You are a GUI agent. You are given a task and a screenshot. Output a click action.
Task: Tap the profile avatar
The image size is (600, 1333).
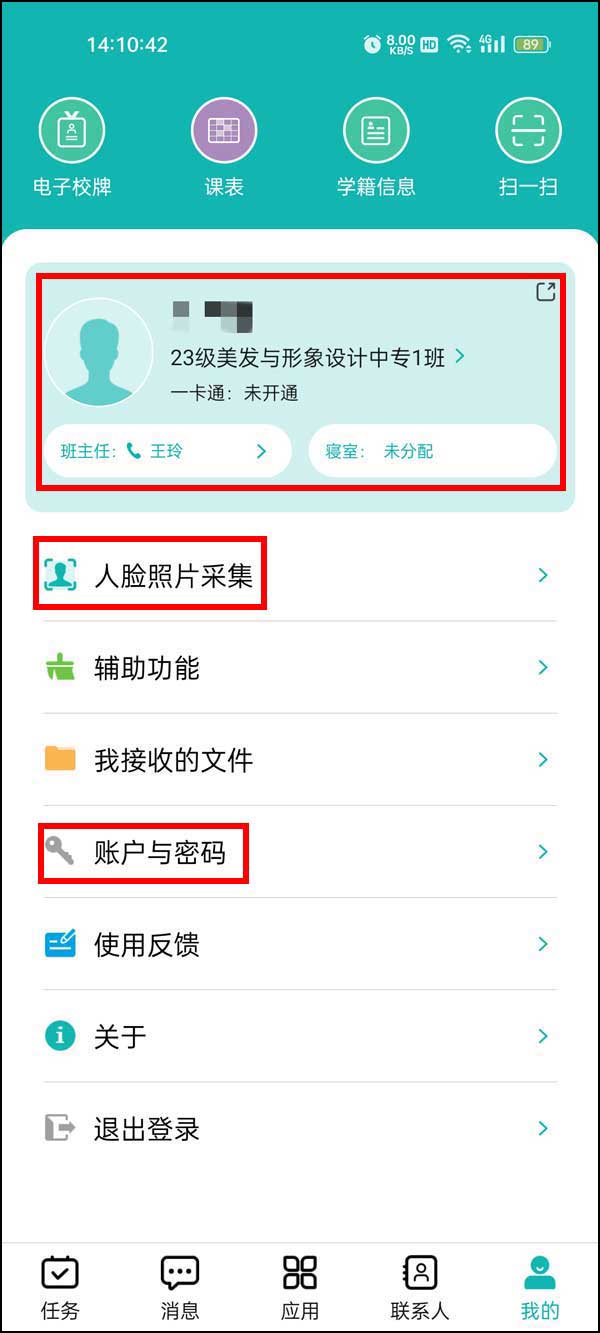99,352
